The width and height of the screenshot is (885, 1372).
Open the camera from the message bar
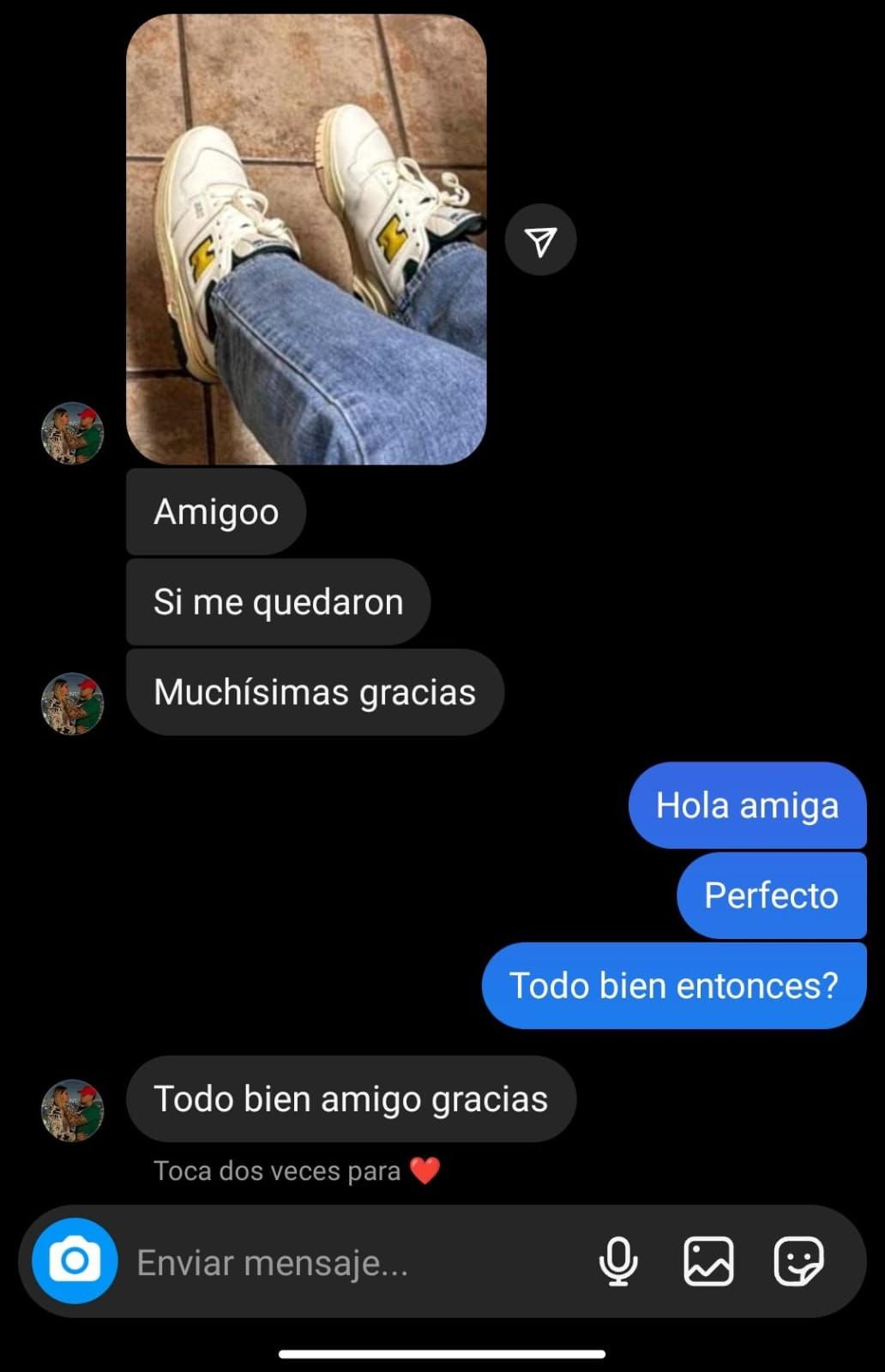(x=75, y=1261)
